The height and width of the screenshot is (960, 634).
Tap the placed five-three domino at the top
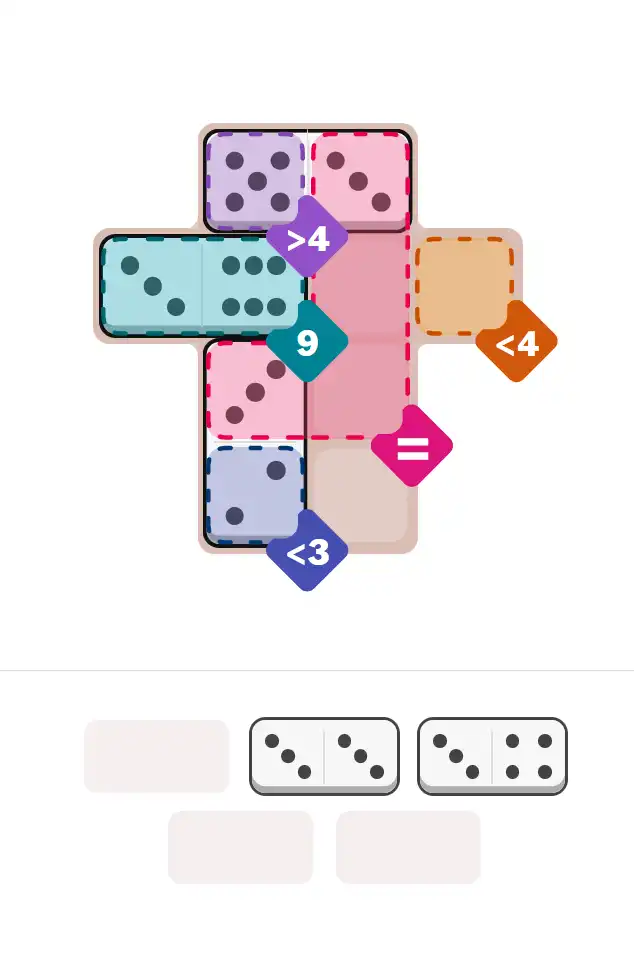pos(307,181)
